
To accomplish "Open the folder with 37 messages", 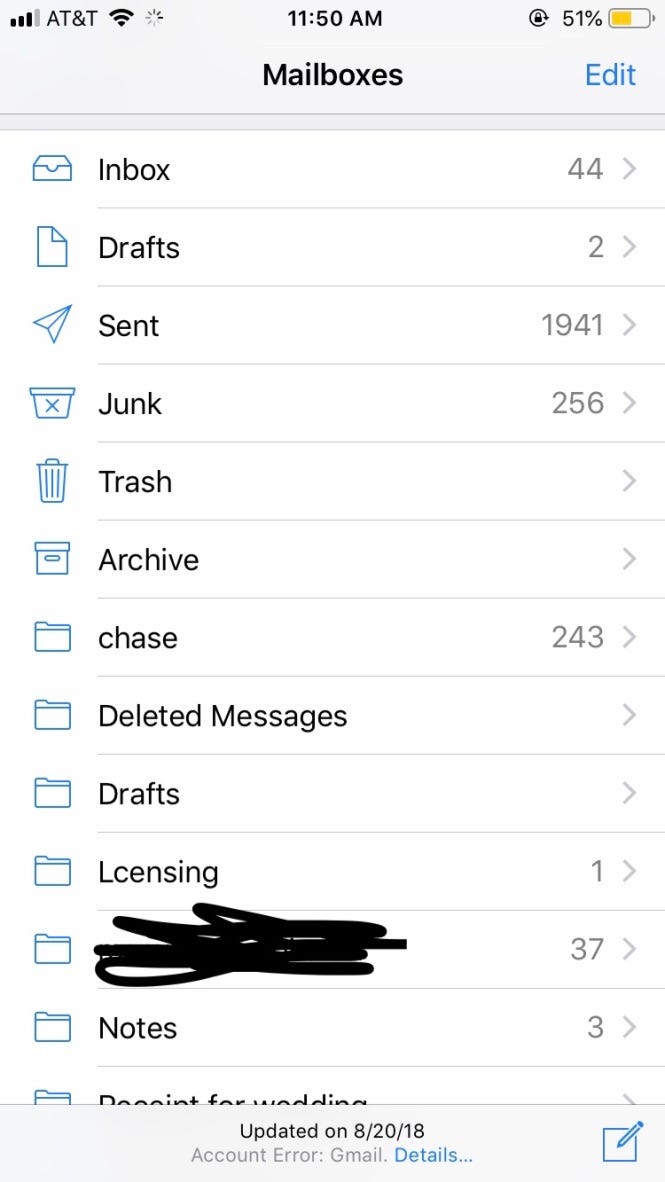I will click(x=332, y=949).
